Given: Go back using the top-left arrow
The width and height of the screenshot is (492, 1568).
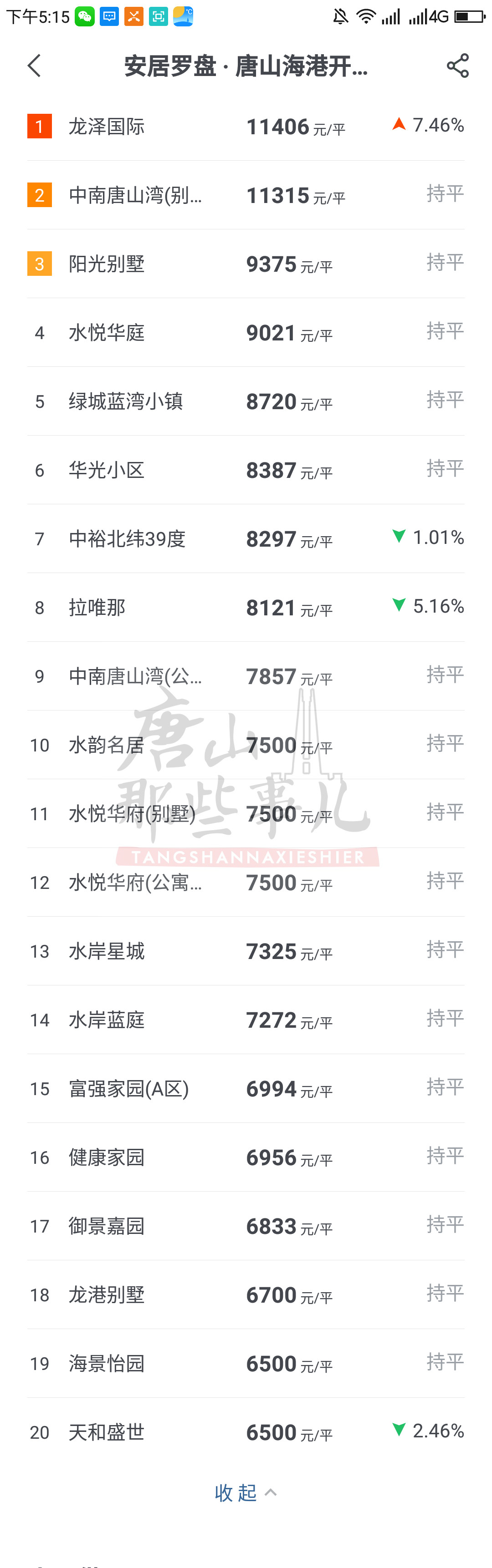Looking at the screenshot, I should [35, 66].
